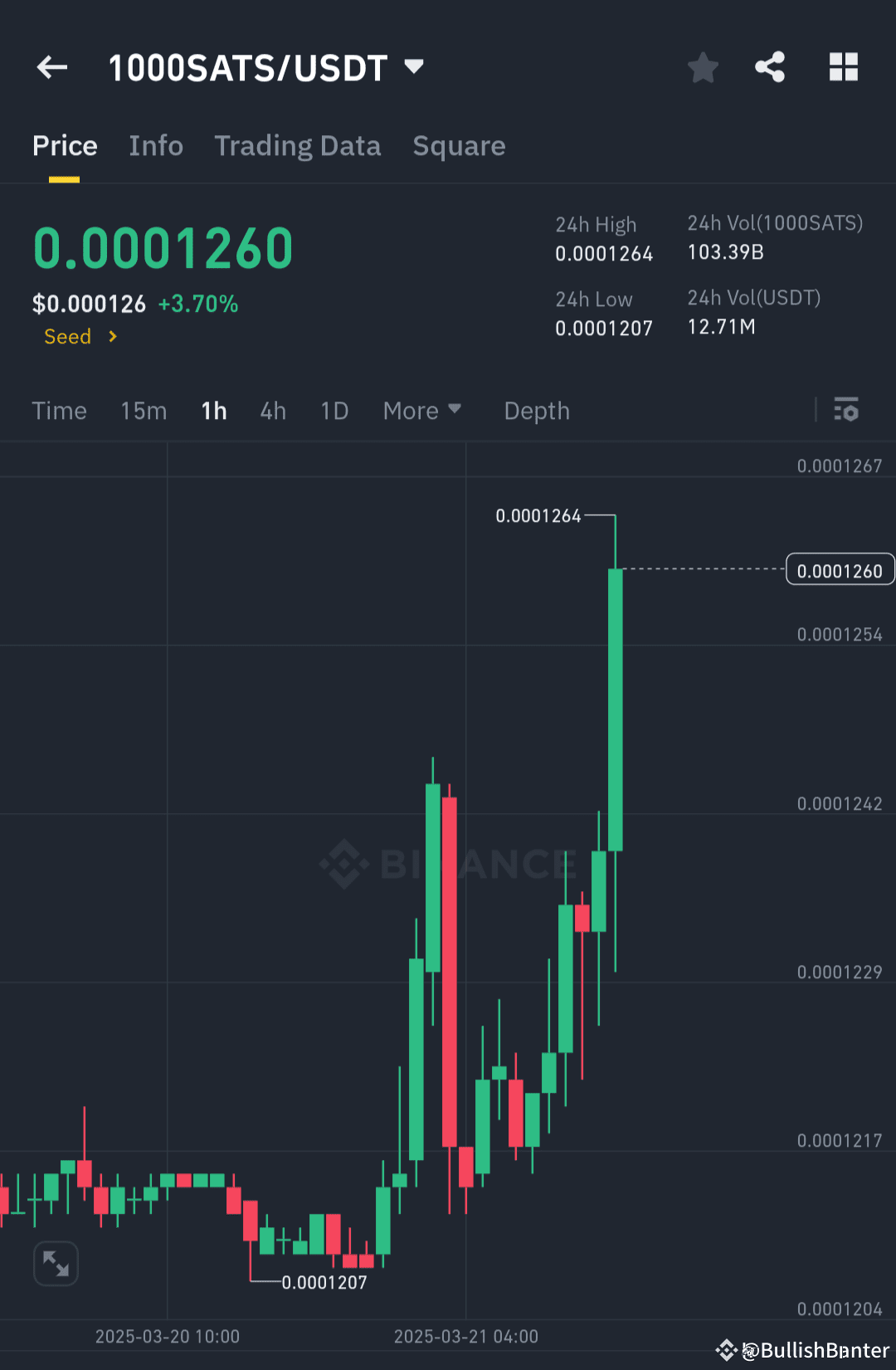
Task: Open the Info section
Action: tap(156, 146)
